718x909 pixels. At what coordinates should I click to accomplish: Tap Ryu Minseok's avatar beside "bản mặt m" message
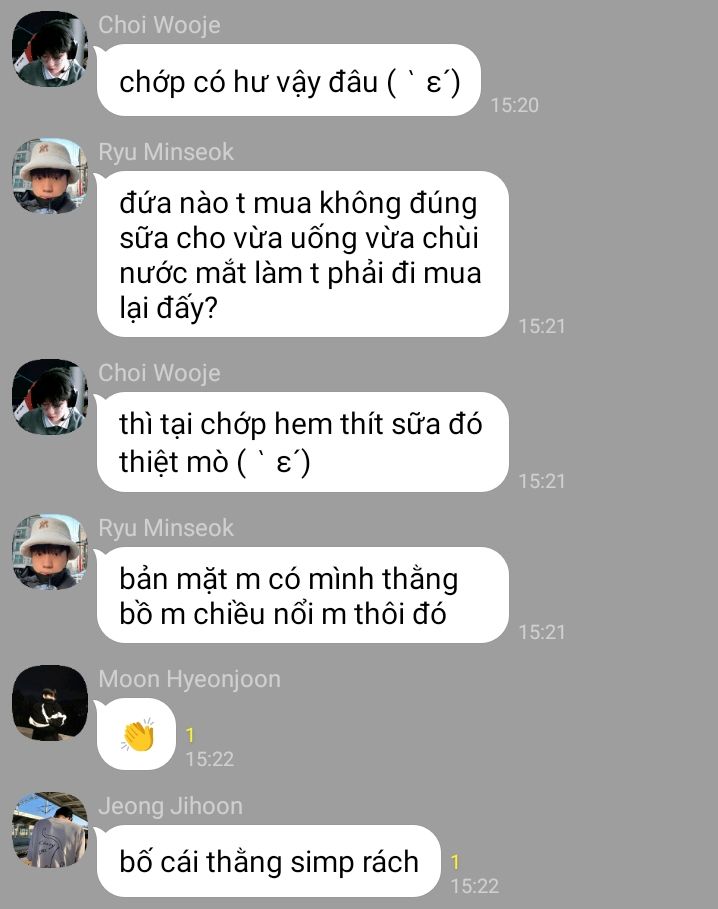[49, 552]
